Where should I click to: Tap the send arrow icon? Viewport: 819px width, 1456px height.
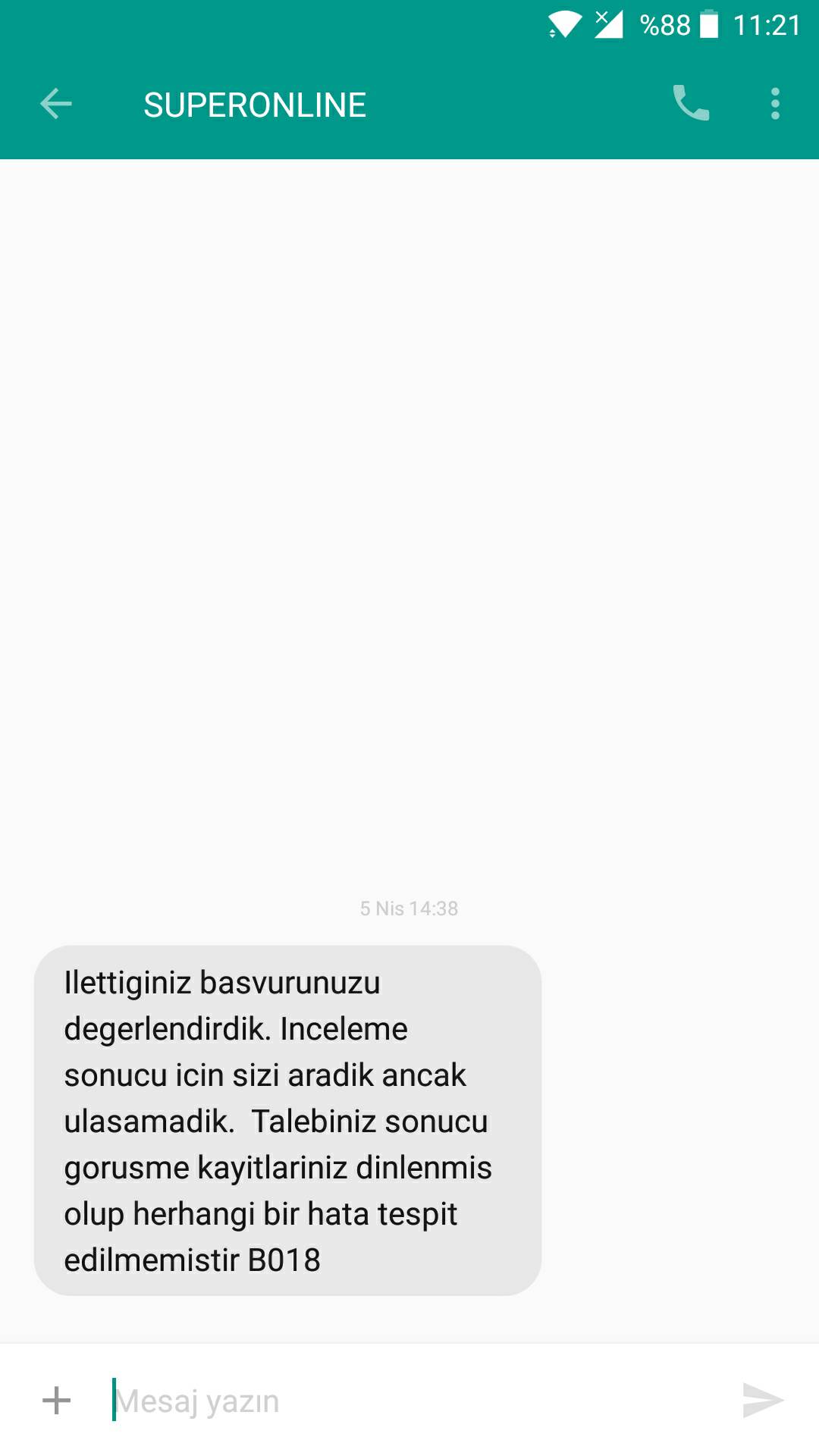point(763,1401)
